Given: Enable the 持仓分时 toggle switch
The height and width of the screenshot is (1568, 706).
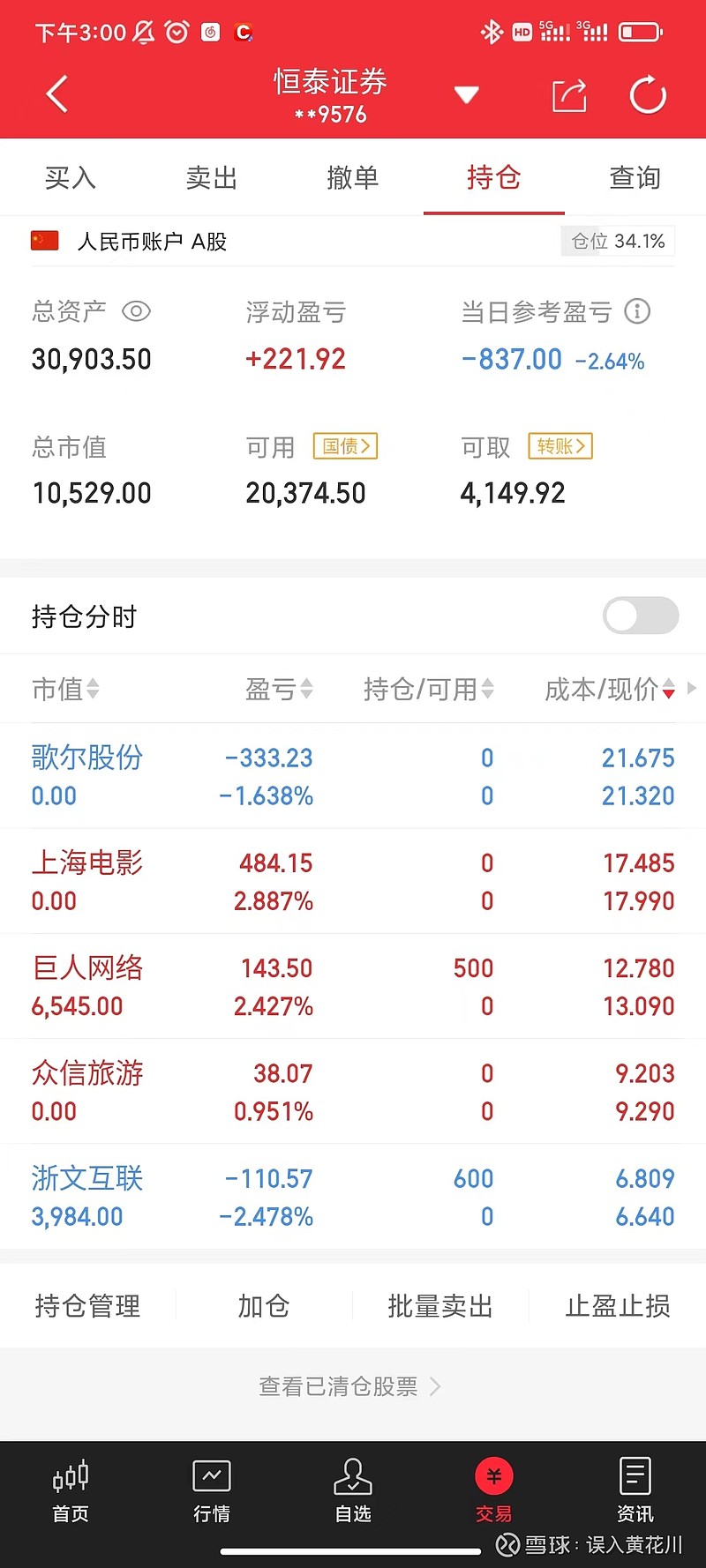Looking at the screenshot, I should 641,616.
